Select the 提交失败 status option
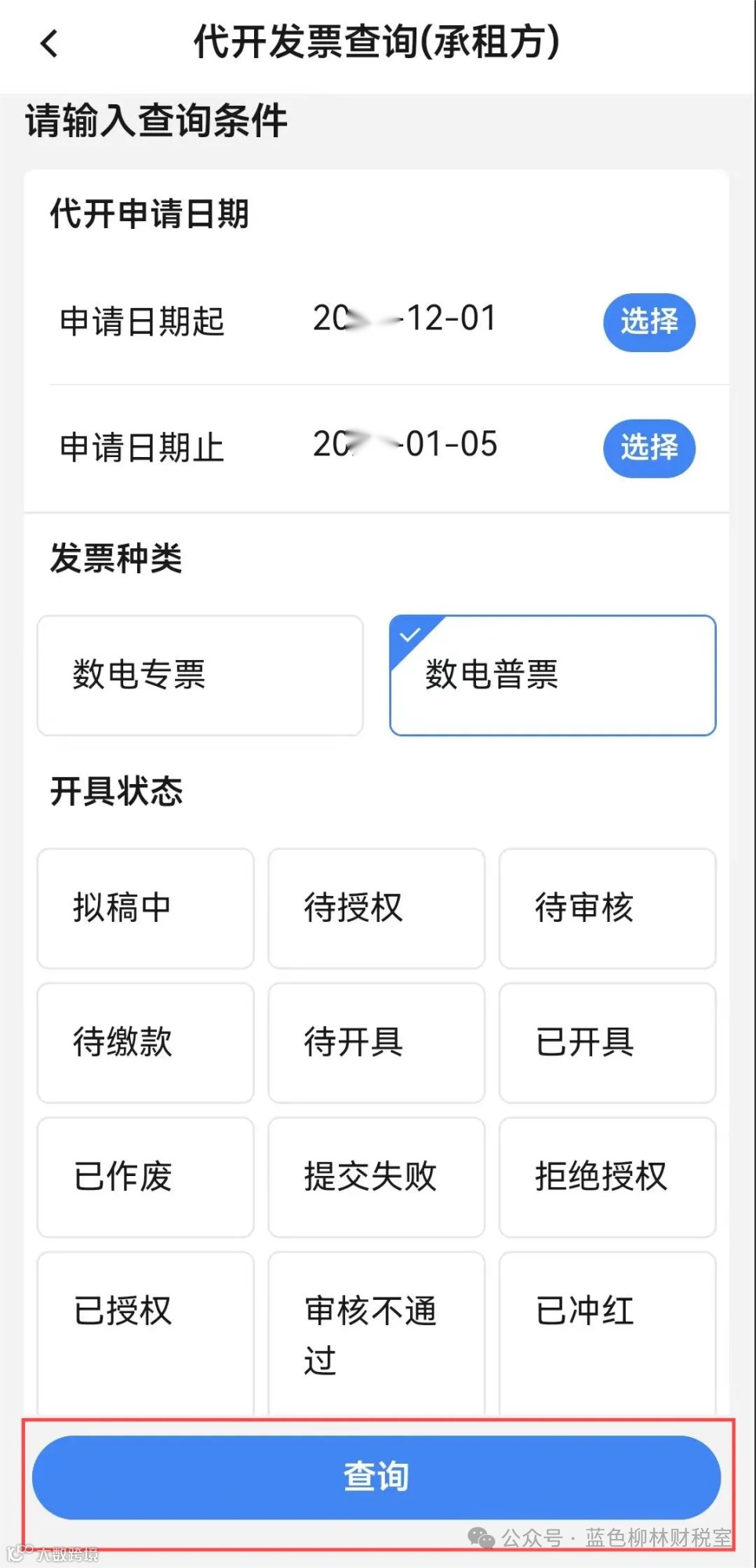 (x=376, y=1177)
